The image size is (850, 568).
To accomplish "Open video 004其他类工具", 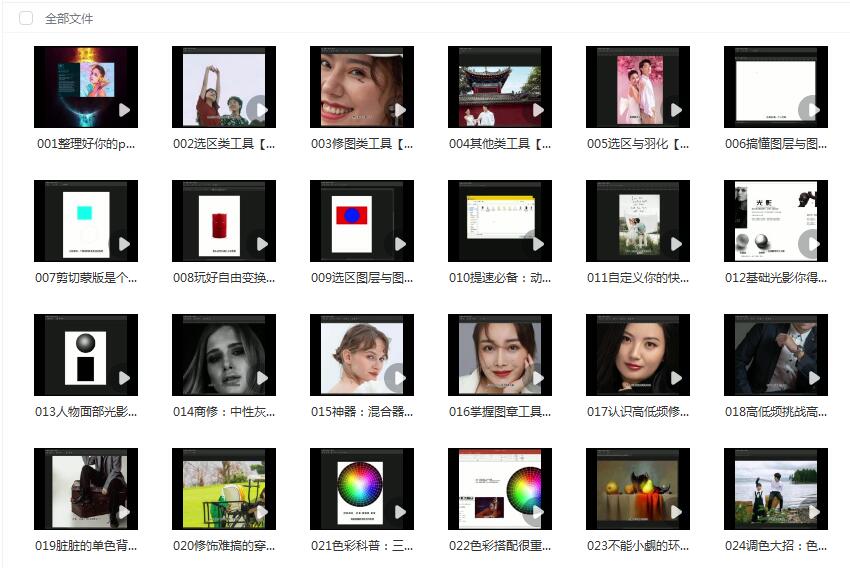I will pyautogui.click(x=499, y=87).
